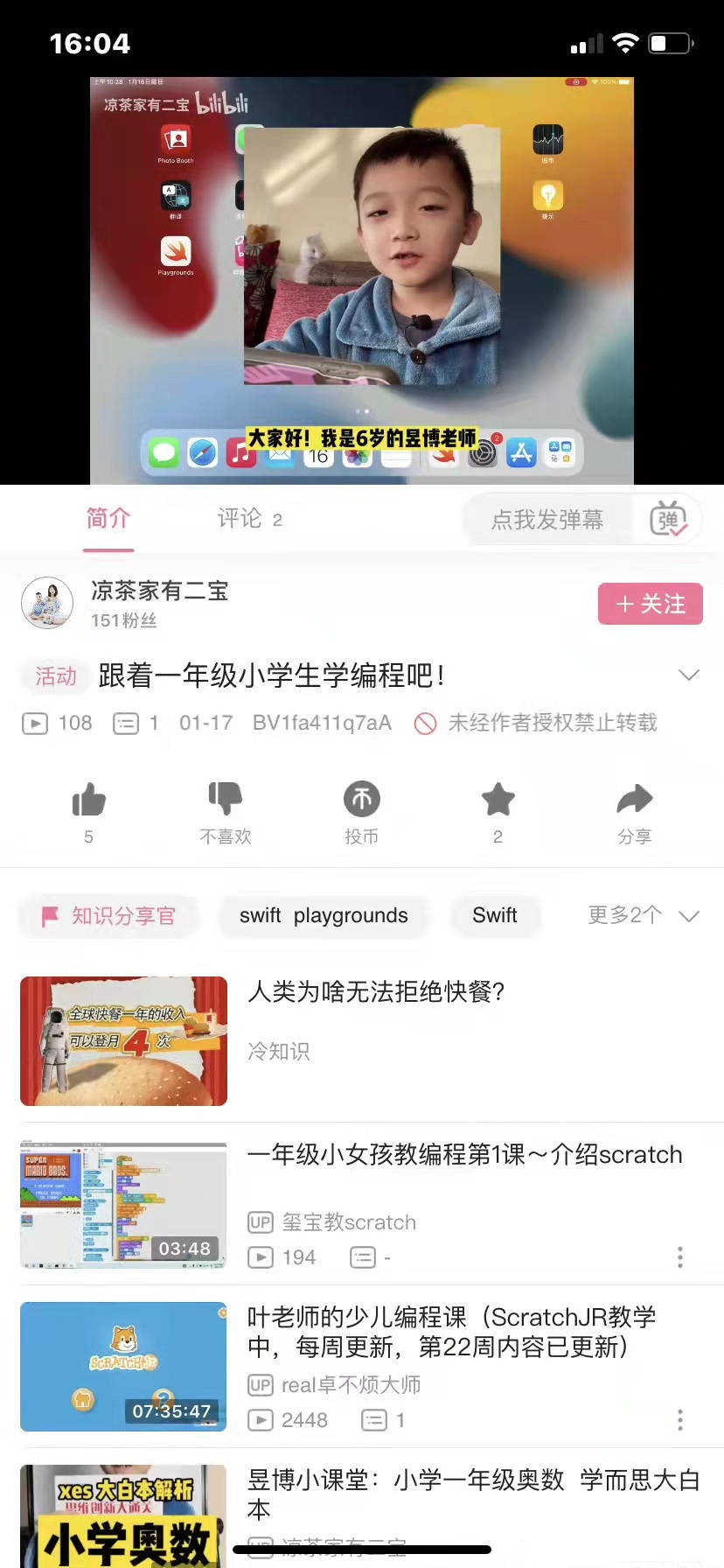Add video to favorites with the star
724x1568 pixels.
click(x=498, y=799)
